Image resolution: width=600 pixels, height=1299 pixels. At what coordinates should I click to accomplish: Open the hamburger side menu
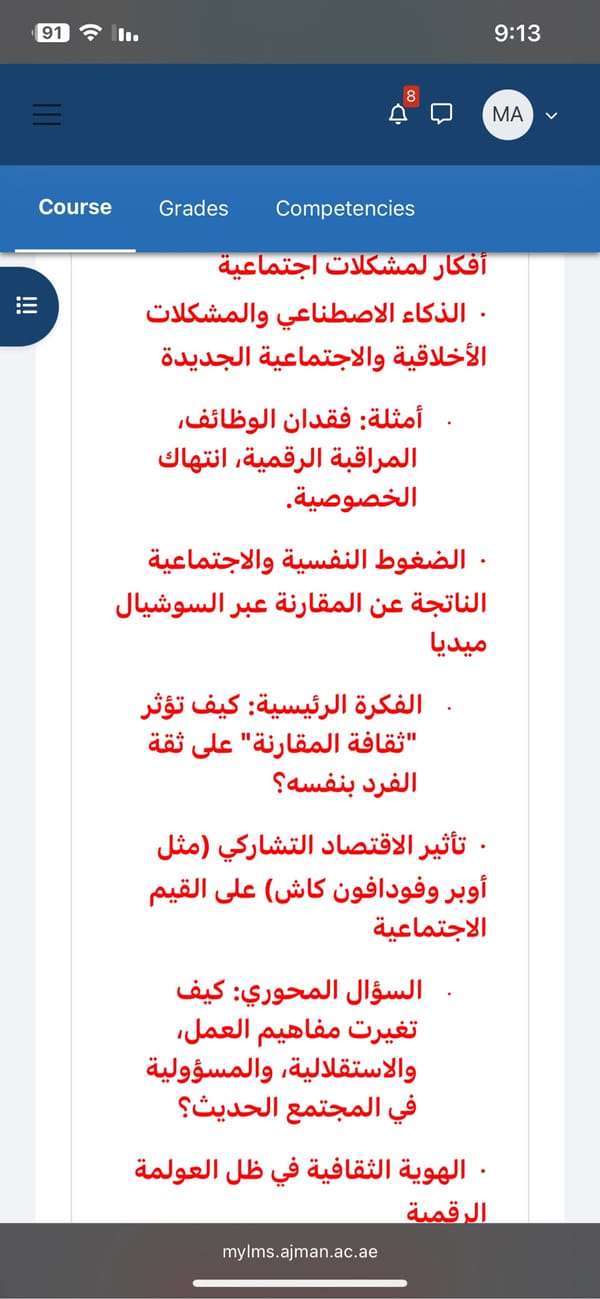pos(47,115)
